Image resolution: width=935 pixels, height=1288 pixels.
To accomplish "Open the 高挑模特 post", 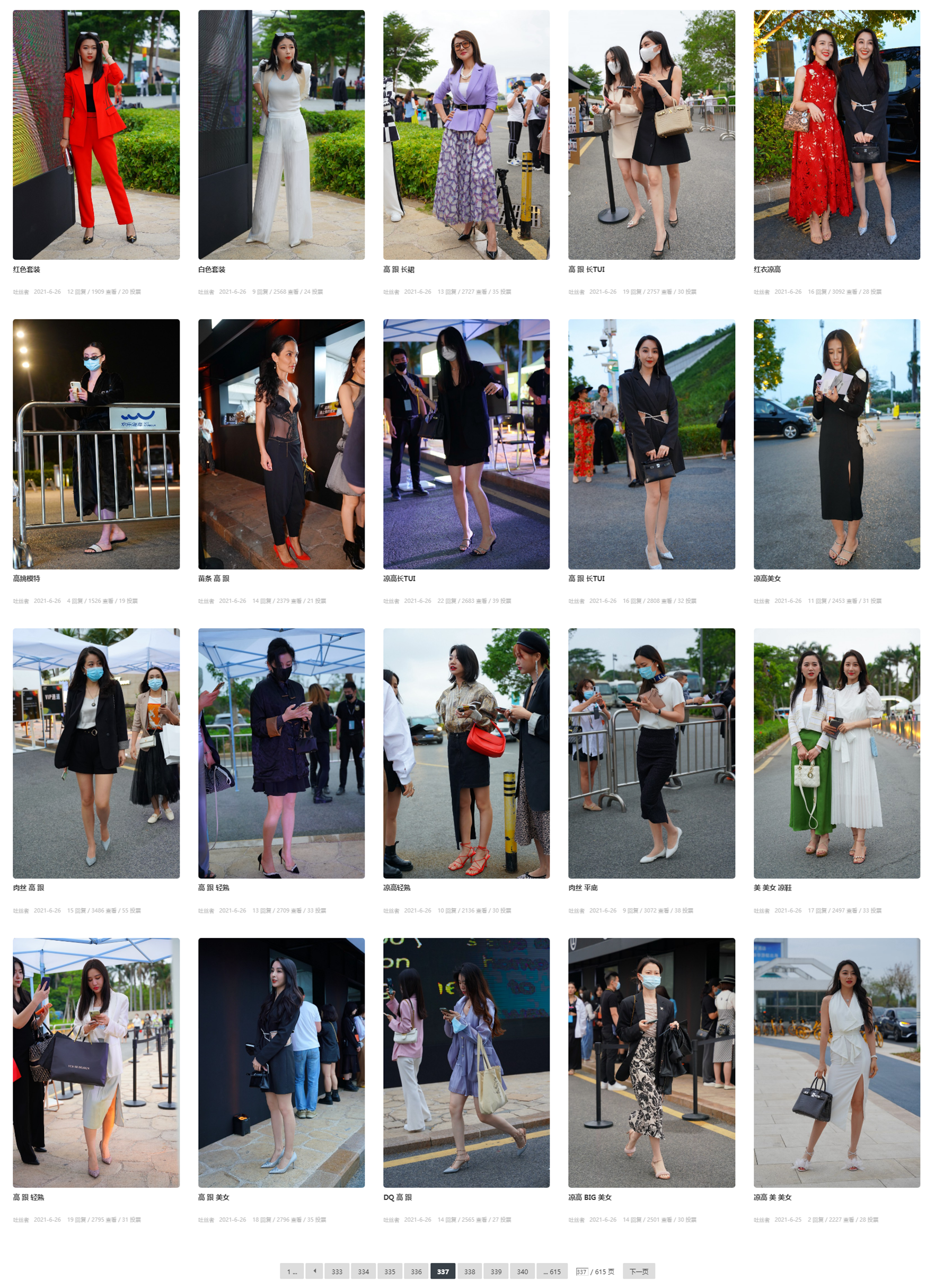I will click(x=96, y=443).
